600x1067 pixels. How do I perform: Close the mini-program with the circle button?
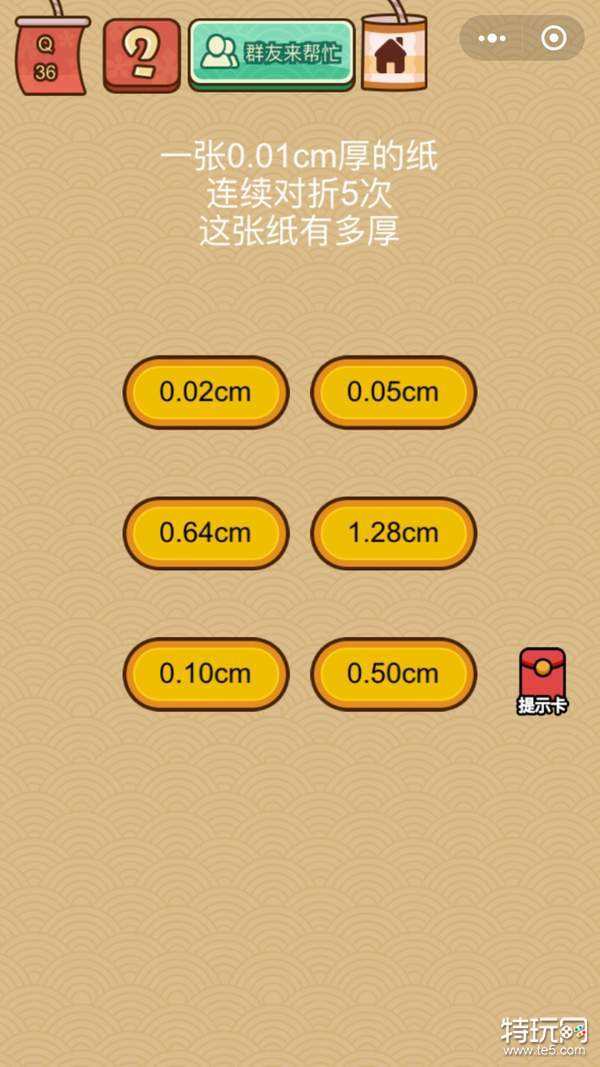553,39
